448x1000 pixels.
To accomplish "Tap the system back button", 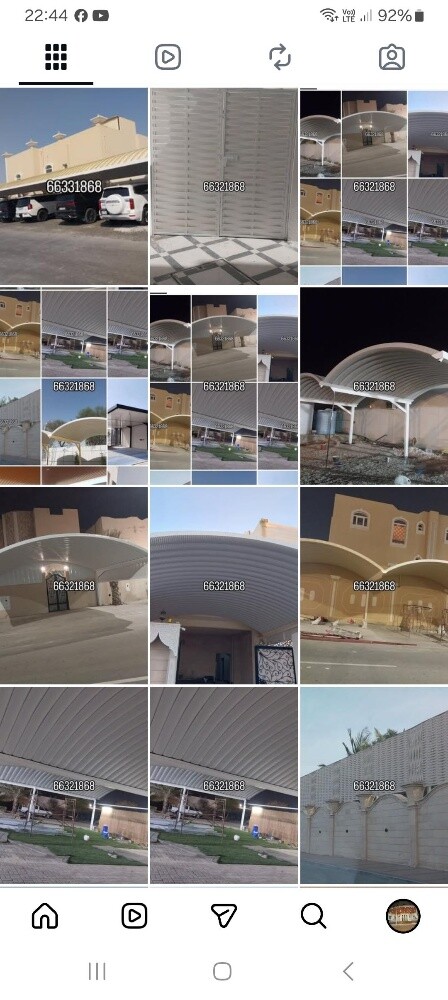I will pos(348,971).
